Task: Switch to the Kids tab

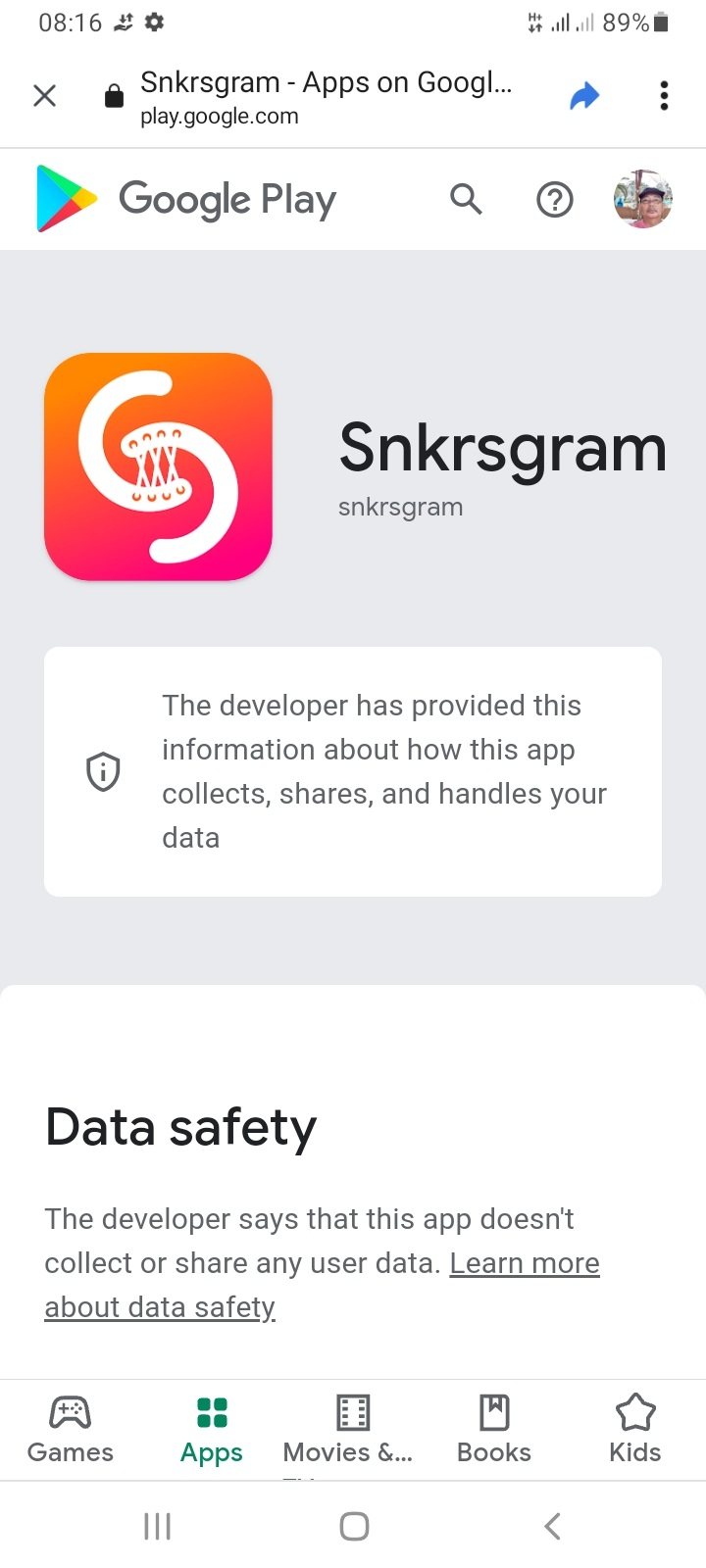Action: (634, 1430)
